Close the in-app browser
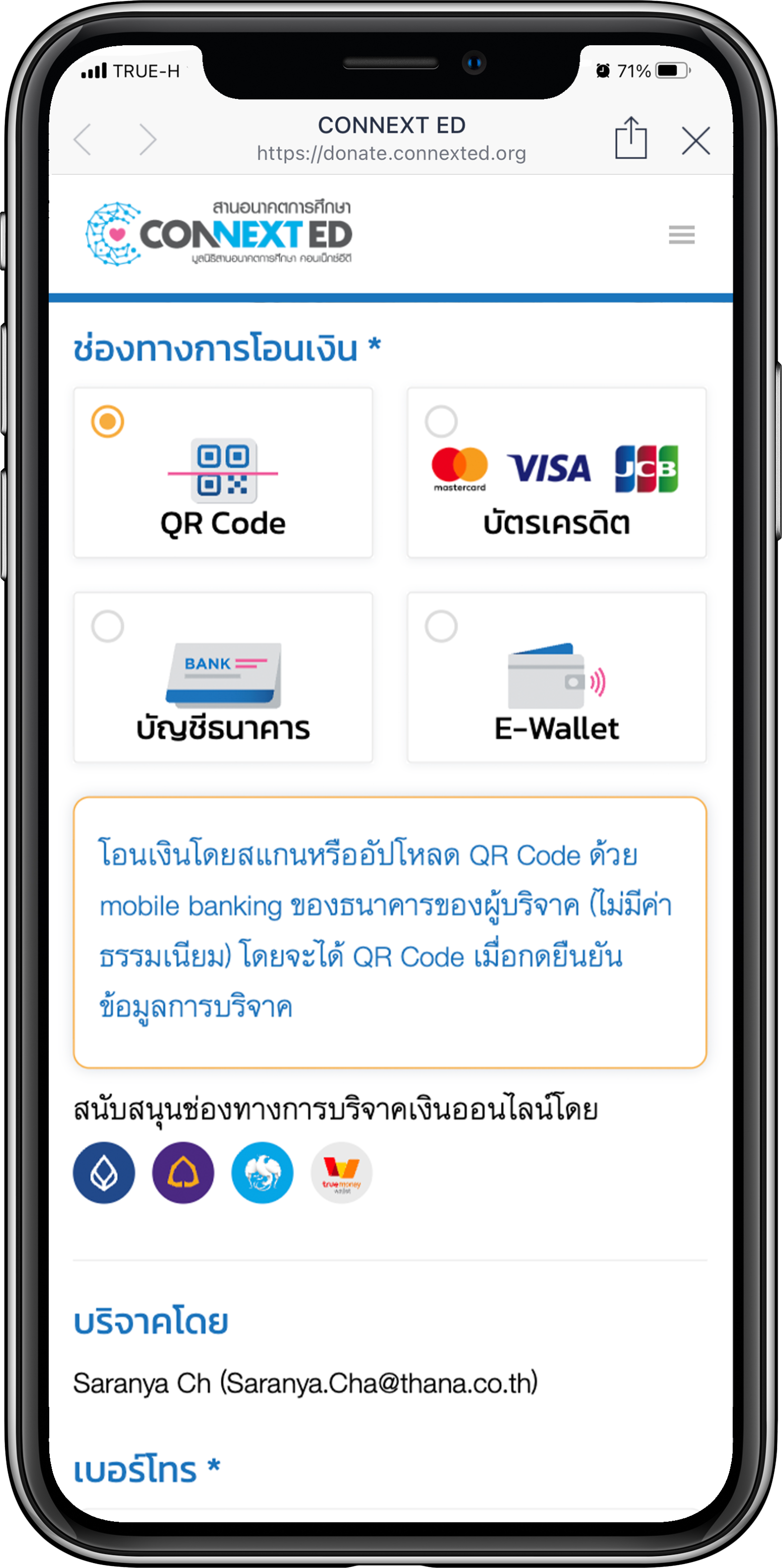 (x=696, y=141)
